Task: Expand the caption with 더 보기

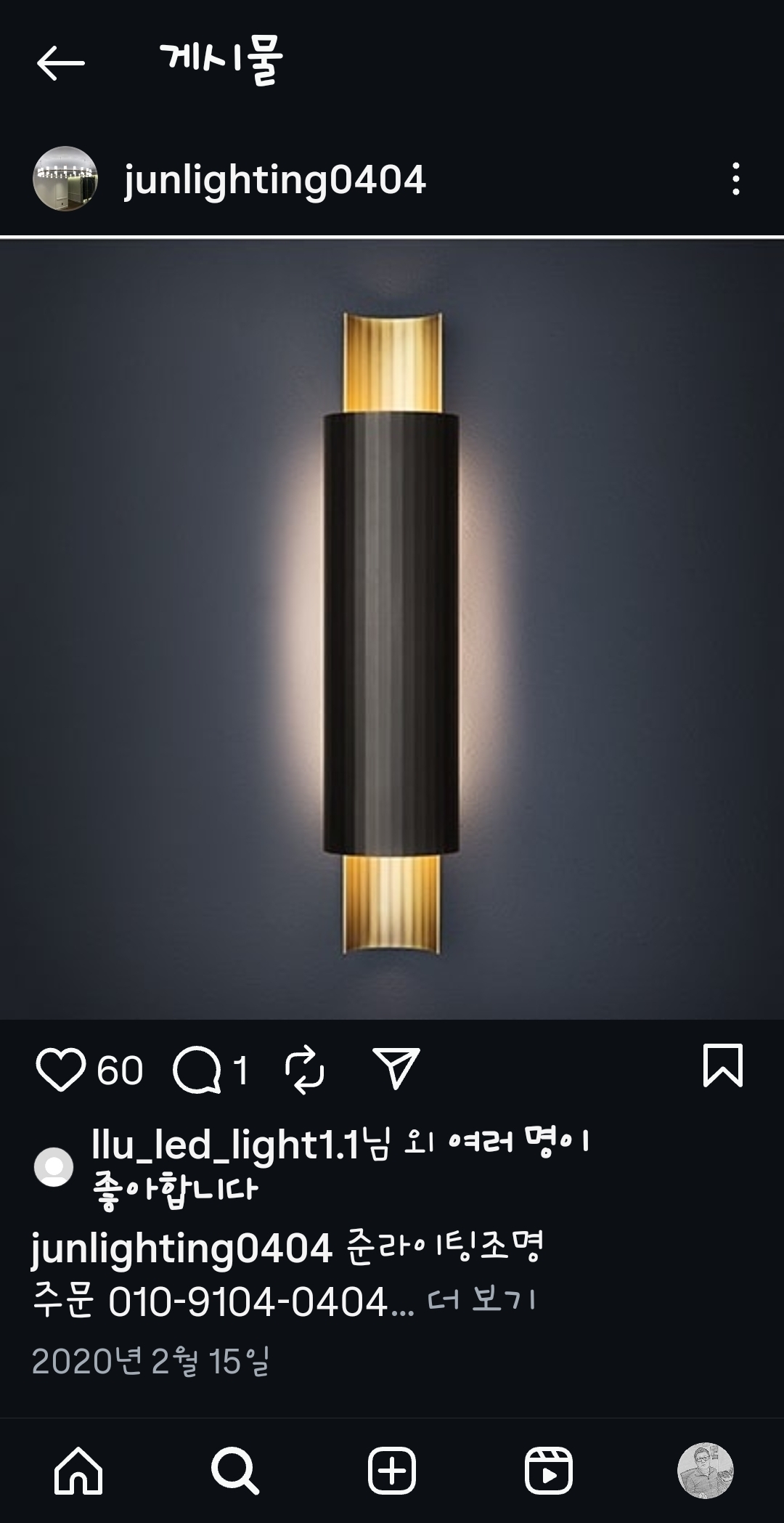Action: (481, 1299)
